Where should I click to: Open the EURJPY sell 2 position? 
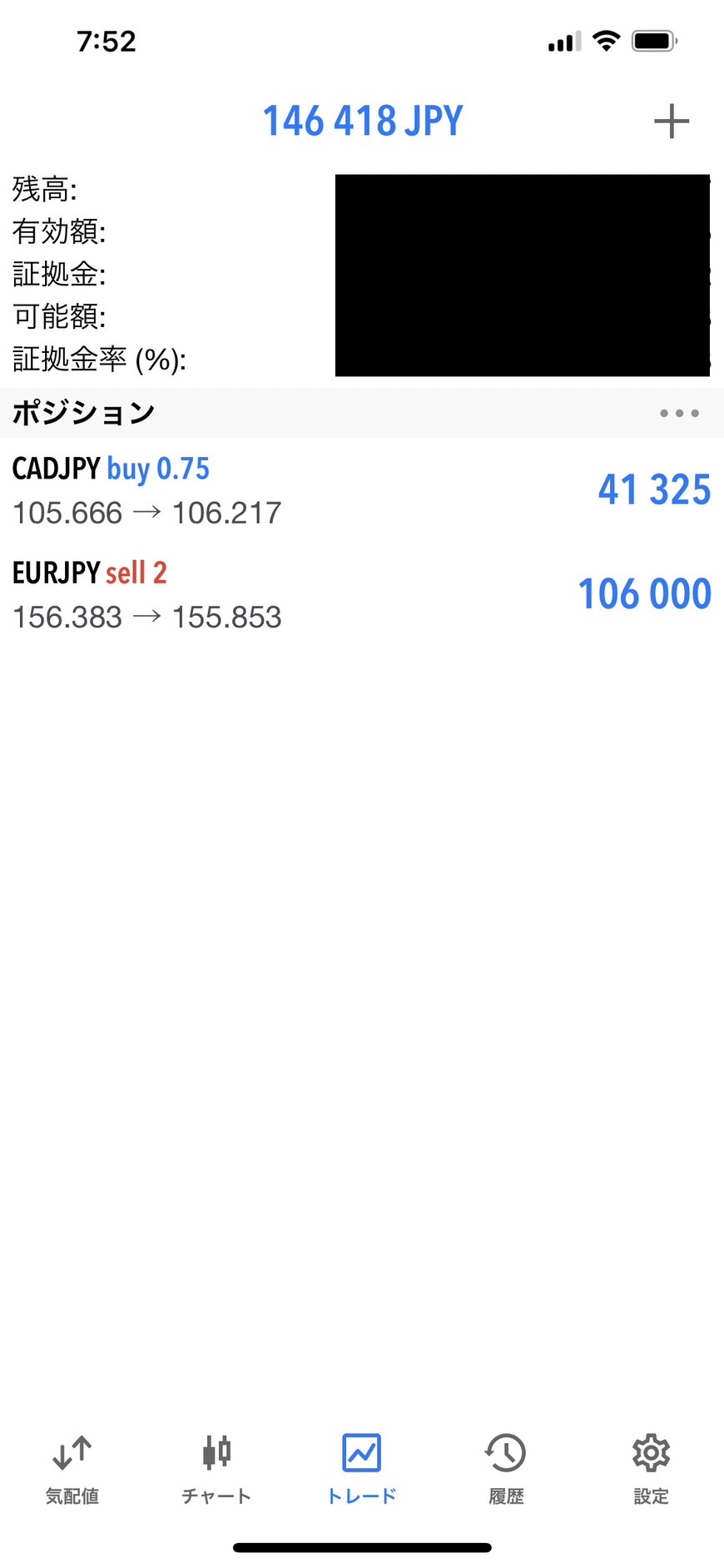(361, 595)
